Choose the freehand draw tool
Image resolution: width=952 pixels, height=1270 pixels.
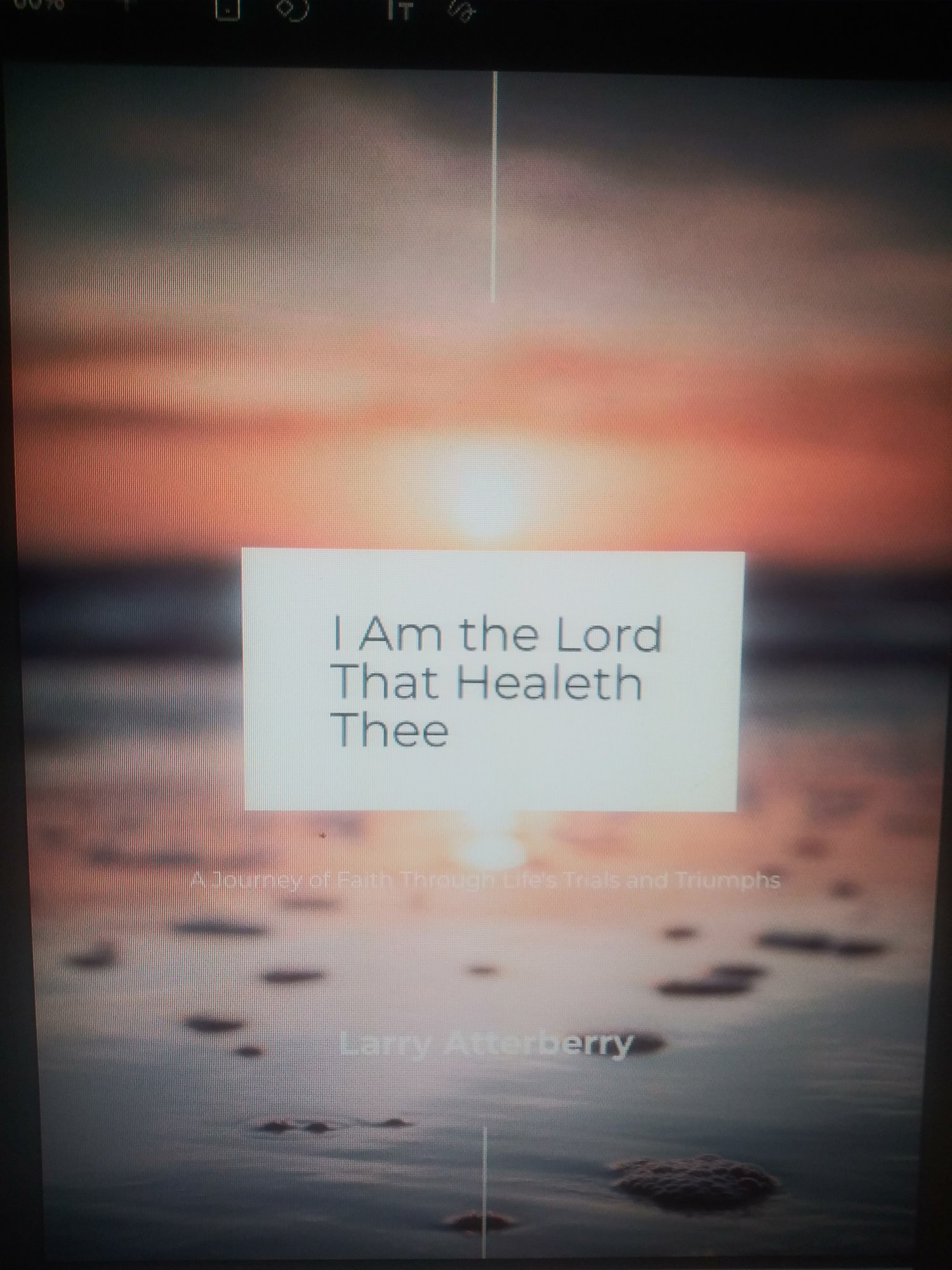462,9
